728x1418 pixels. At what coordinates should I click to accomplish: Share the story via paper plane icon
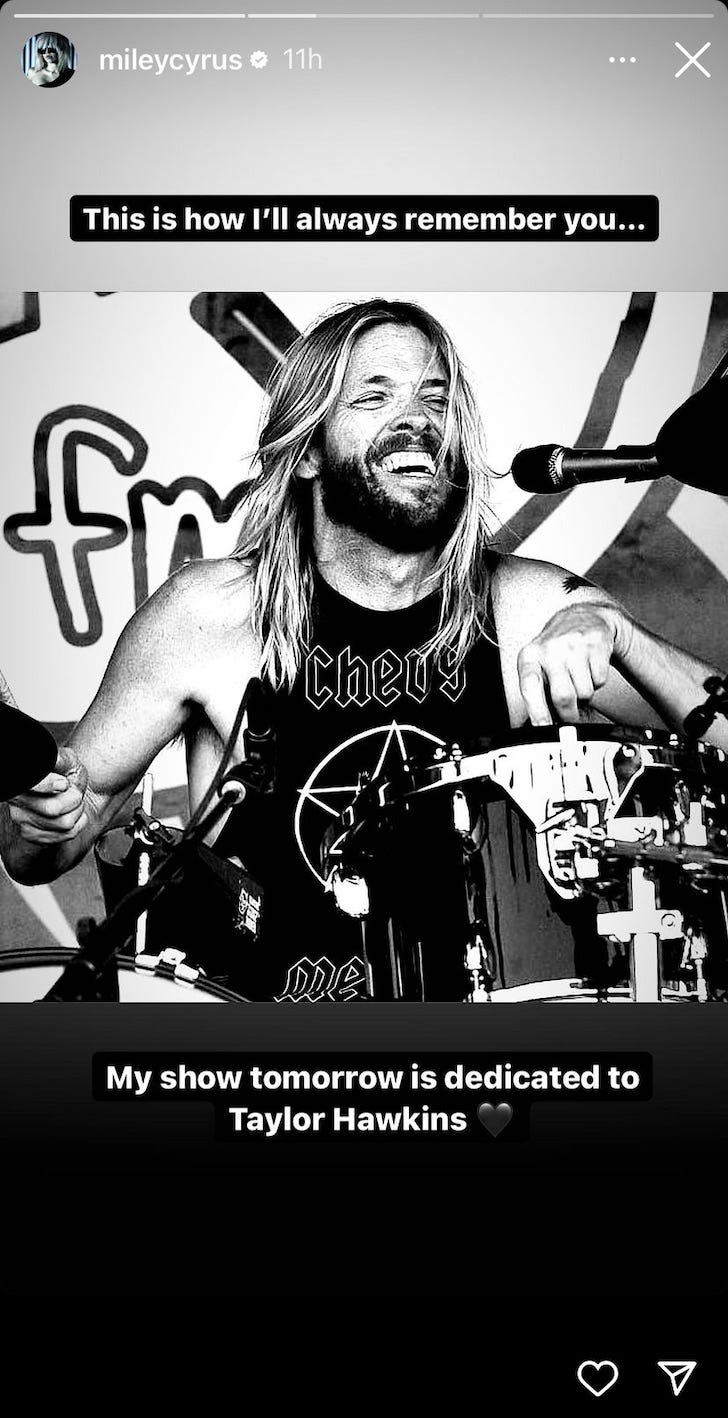677,1378
